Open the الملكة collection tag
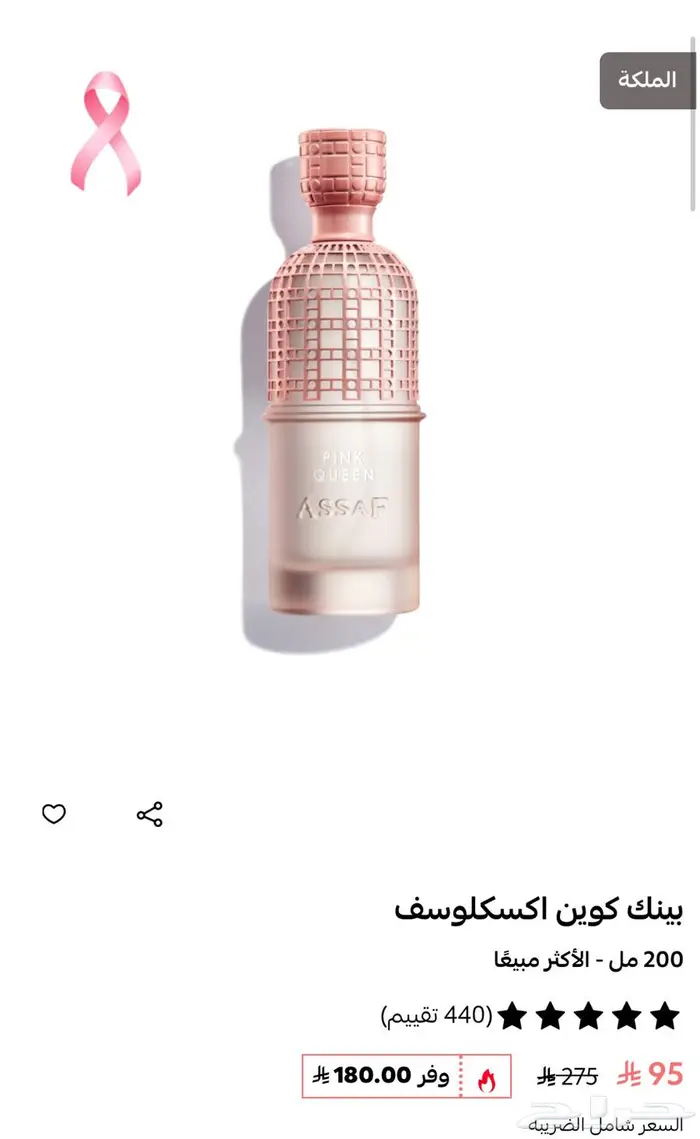The image size is (700, 1139). pos(647,81)
